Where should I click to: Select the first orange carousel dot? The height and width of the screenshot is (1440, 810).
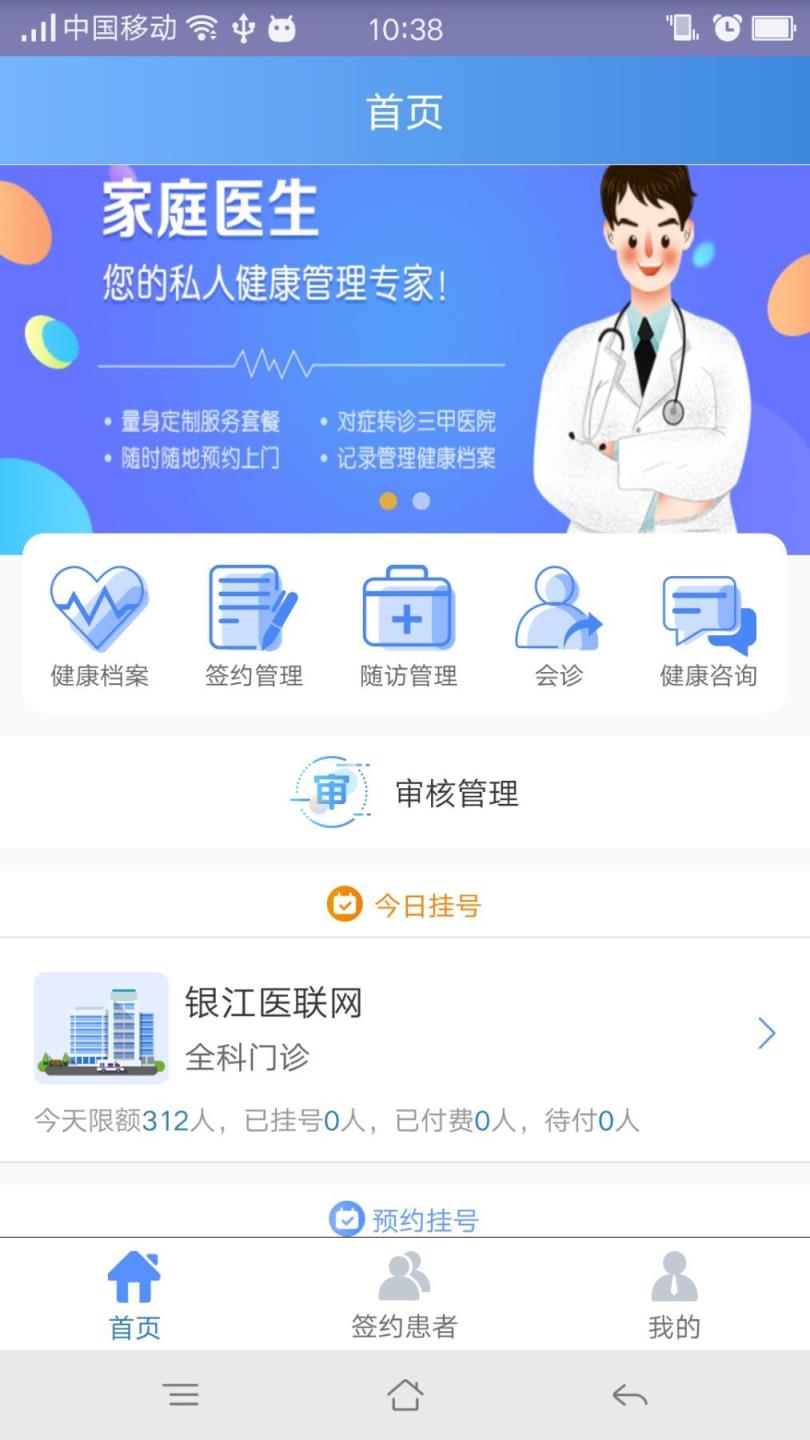390,501
